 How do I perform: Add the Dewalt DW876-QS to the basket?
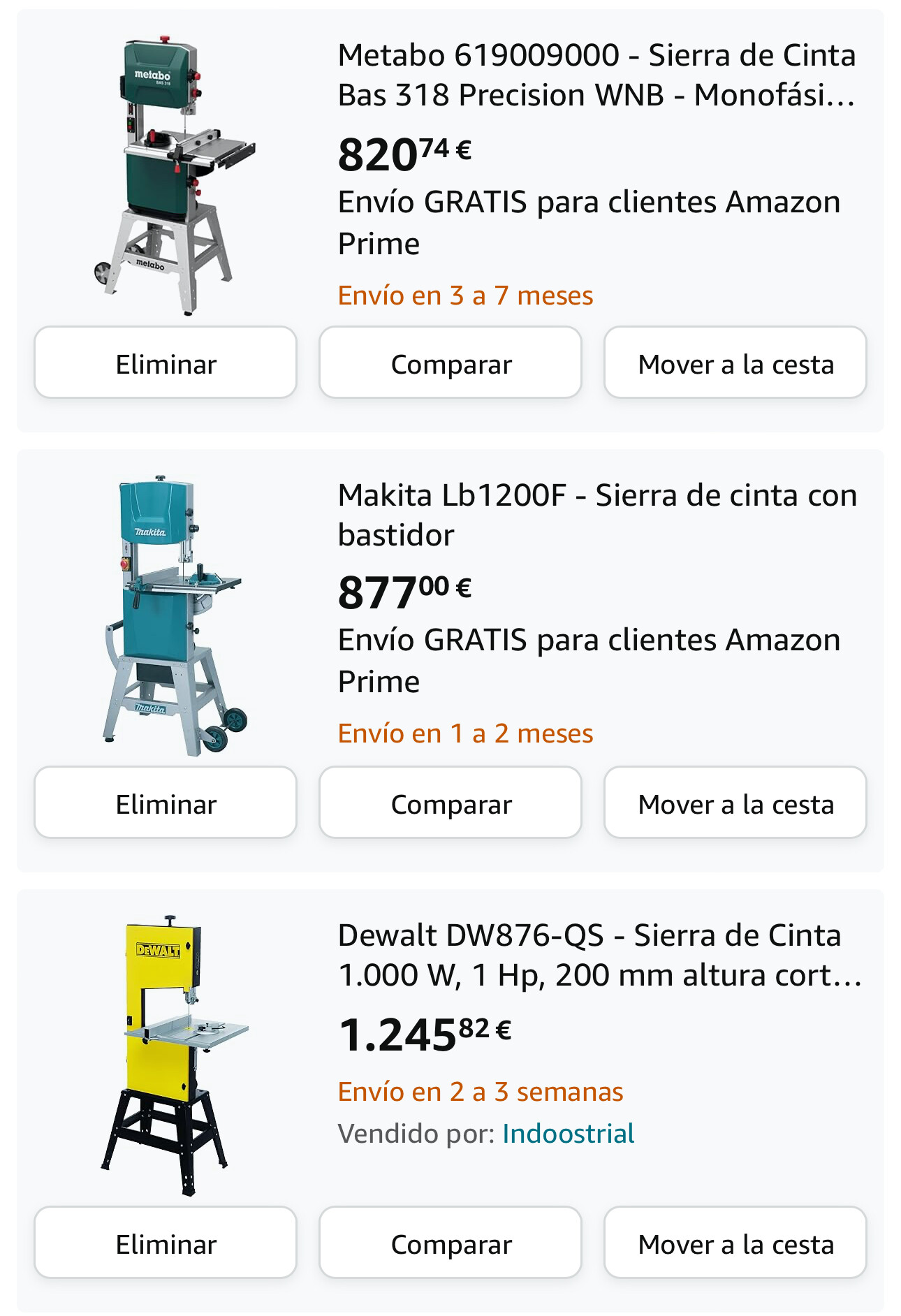coord(735,1243)
